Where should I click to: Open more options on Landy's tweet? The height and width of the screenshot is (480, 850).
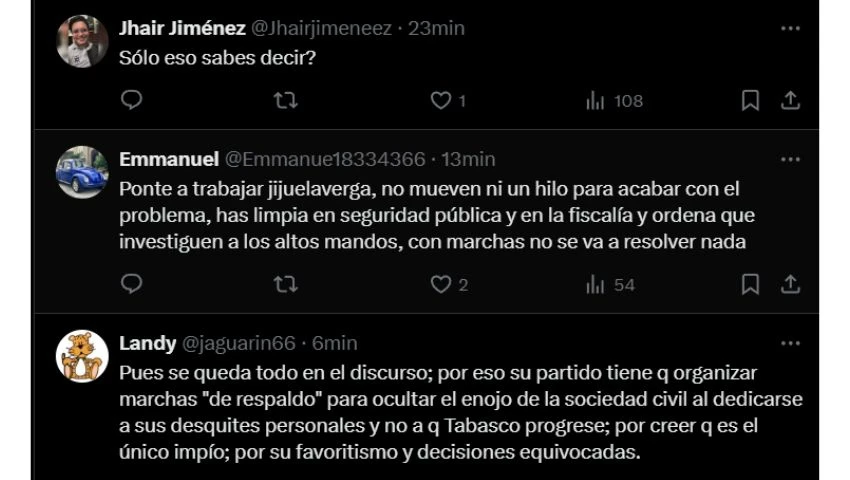[790, 343]
